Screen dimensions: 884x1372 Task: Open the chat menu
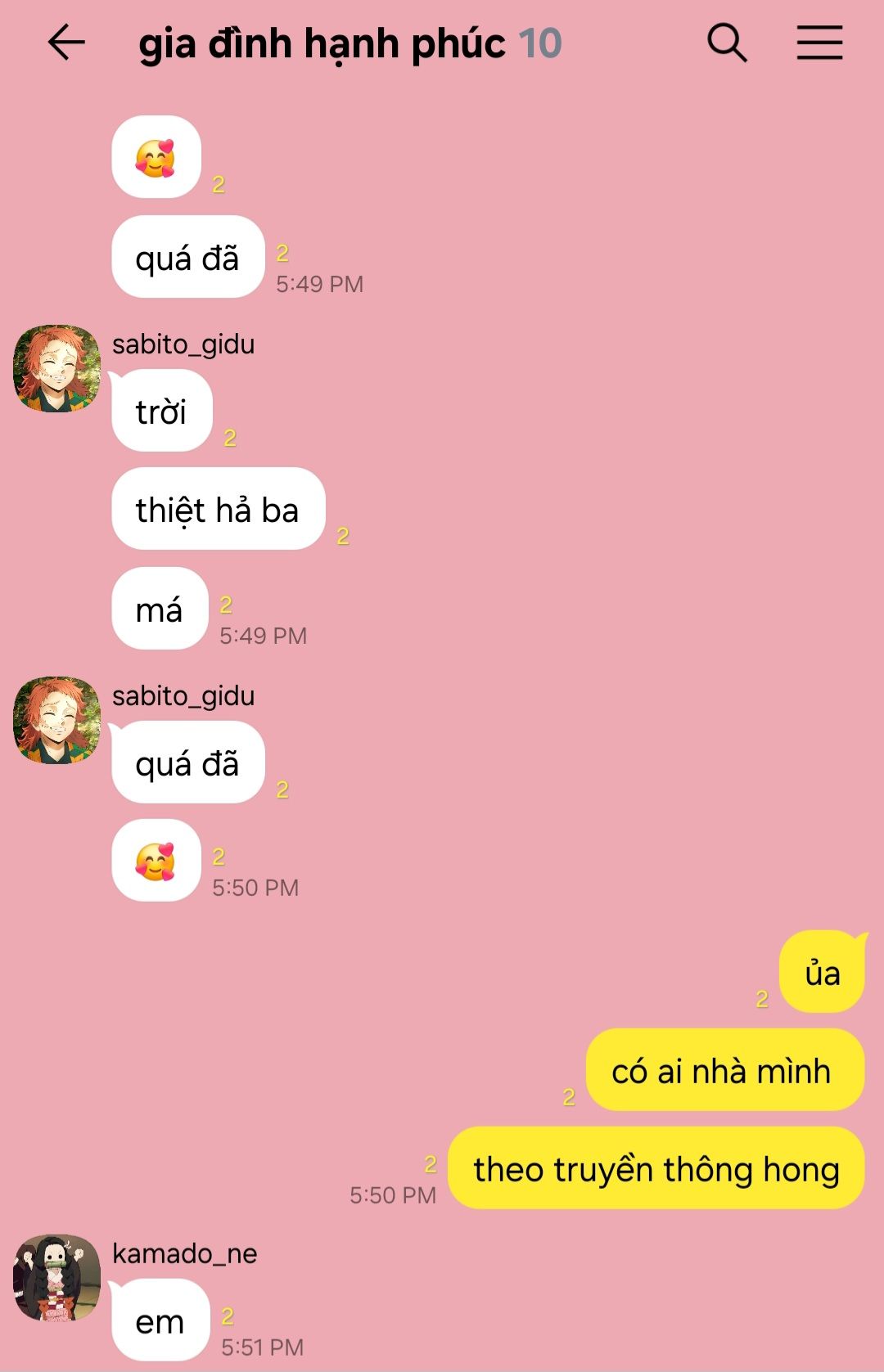tap(819, 43)
